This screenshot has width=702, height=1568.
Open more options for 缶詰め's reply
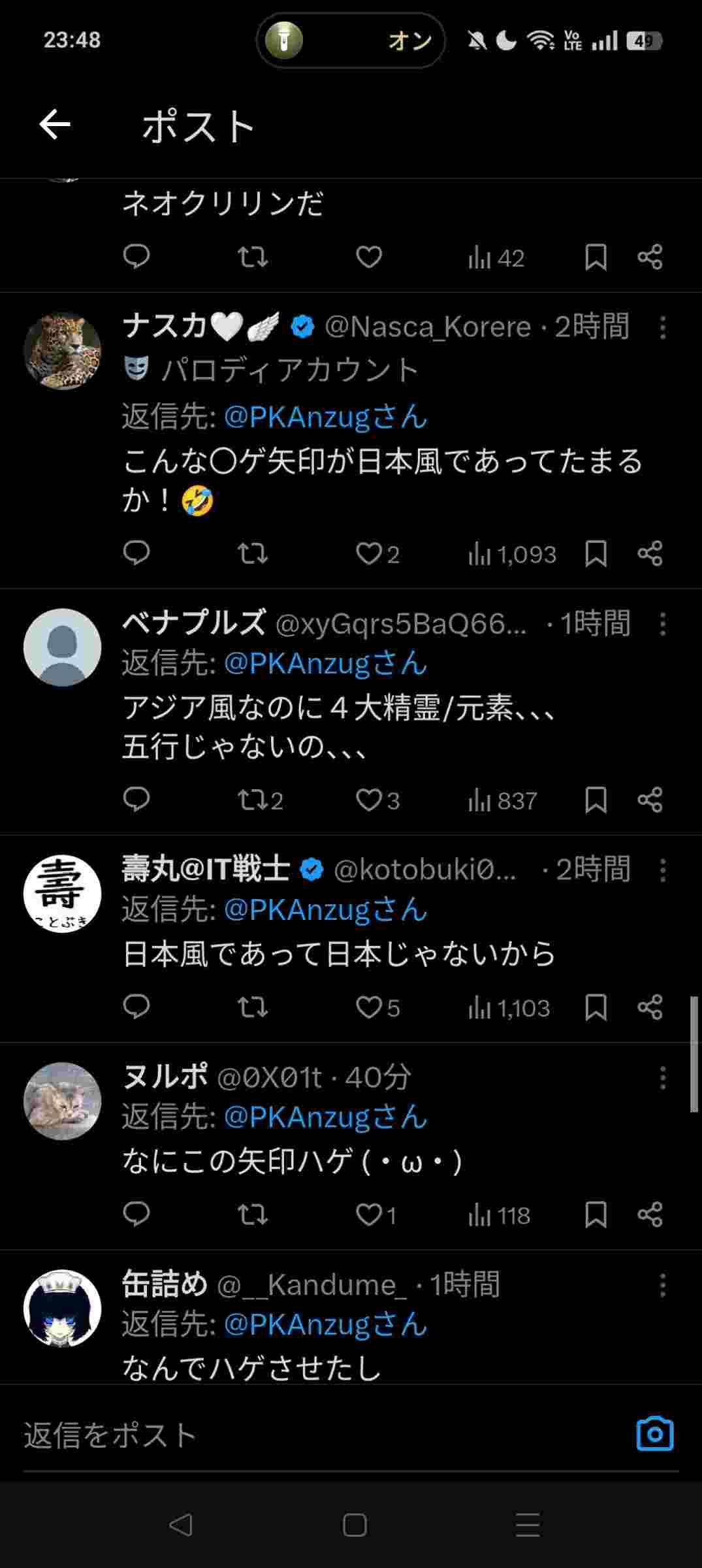(662, 1285)
